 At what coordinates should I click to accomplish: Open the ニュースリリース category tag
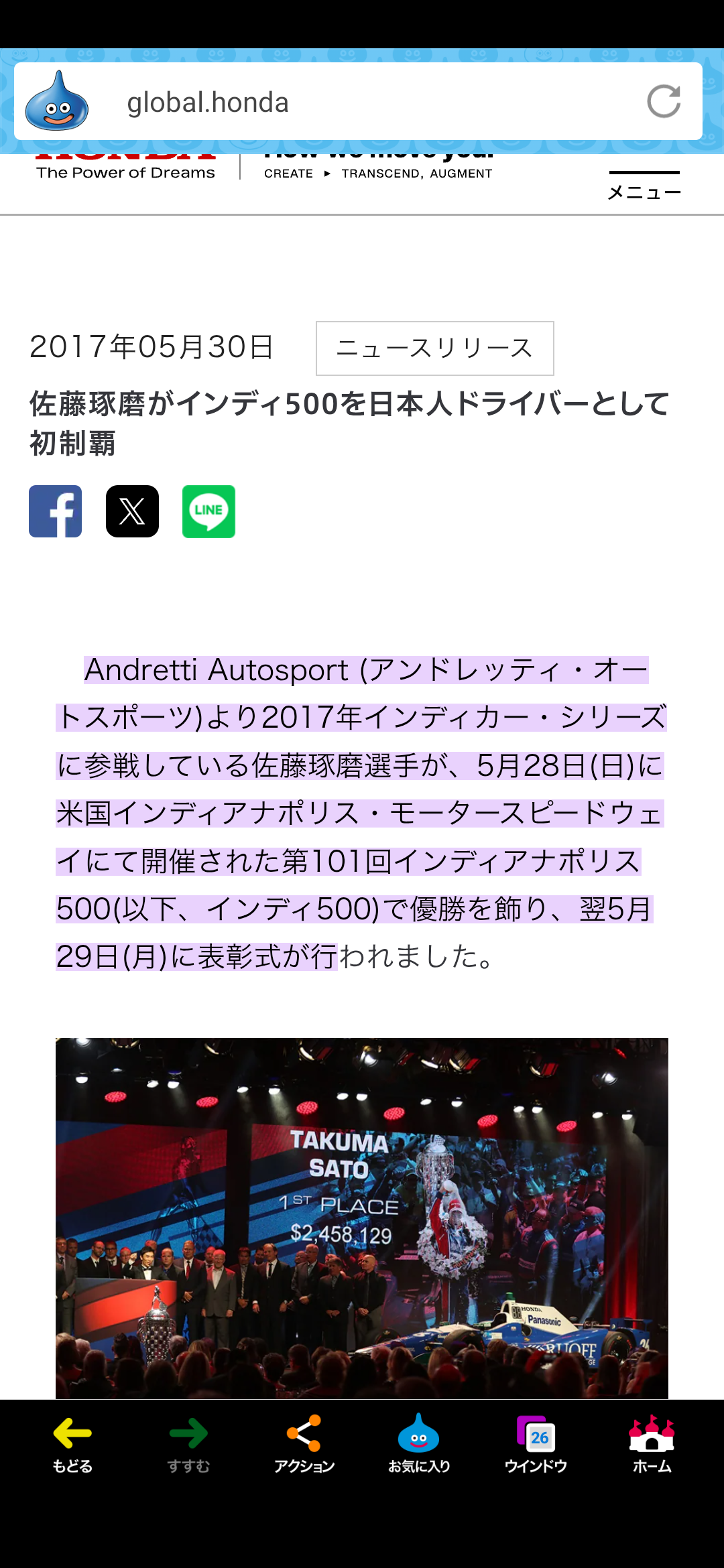pos(435,348)
